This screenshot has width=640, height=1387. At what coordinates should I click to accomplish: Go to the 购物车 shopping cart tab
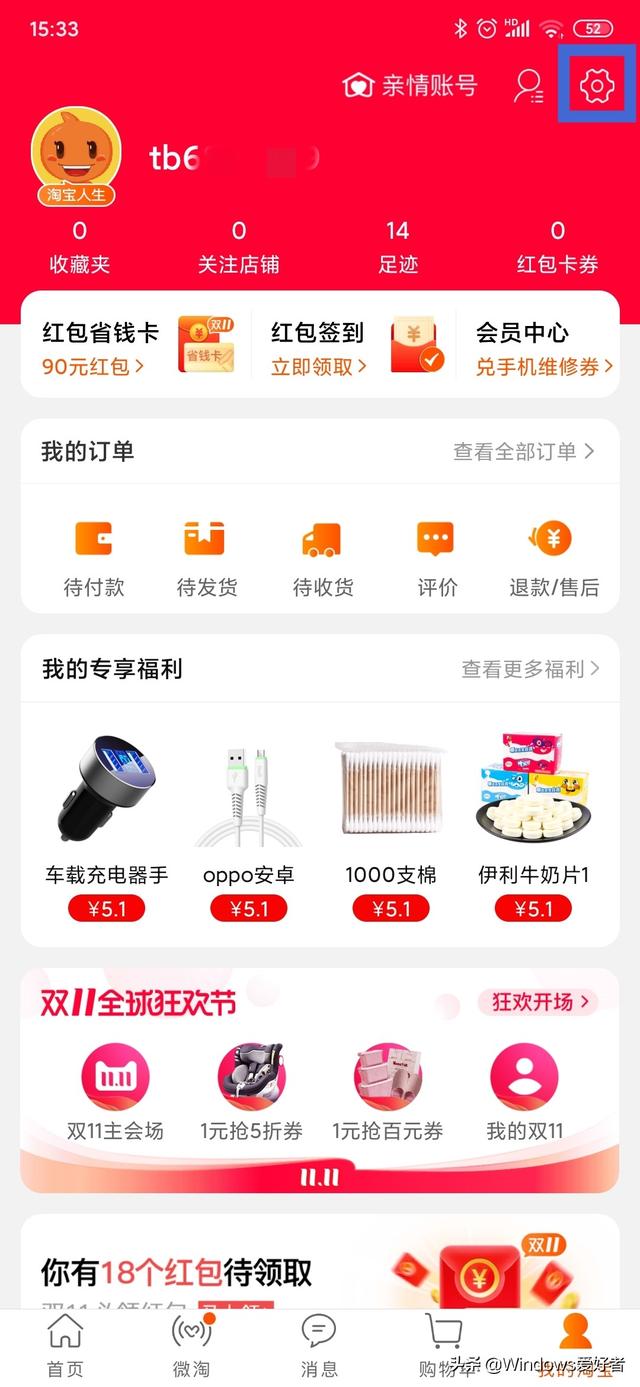click(443, 1345)
